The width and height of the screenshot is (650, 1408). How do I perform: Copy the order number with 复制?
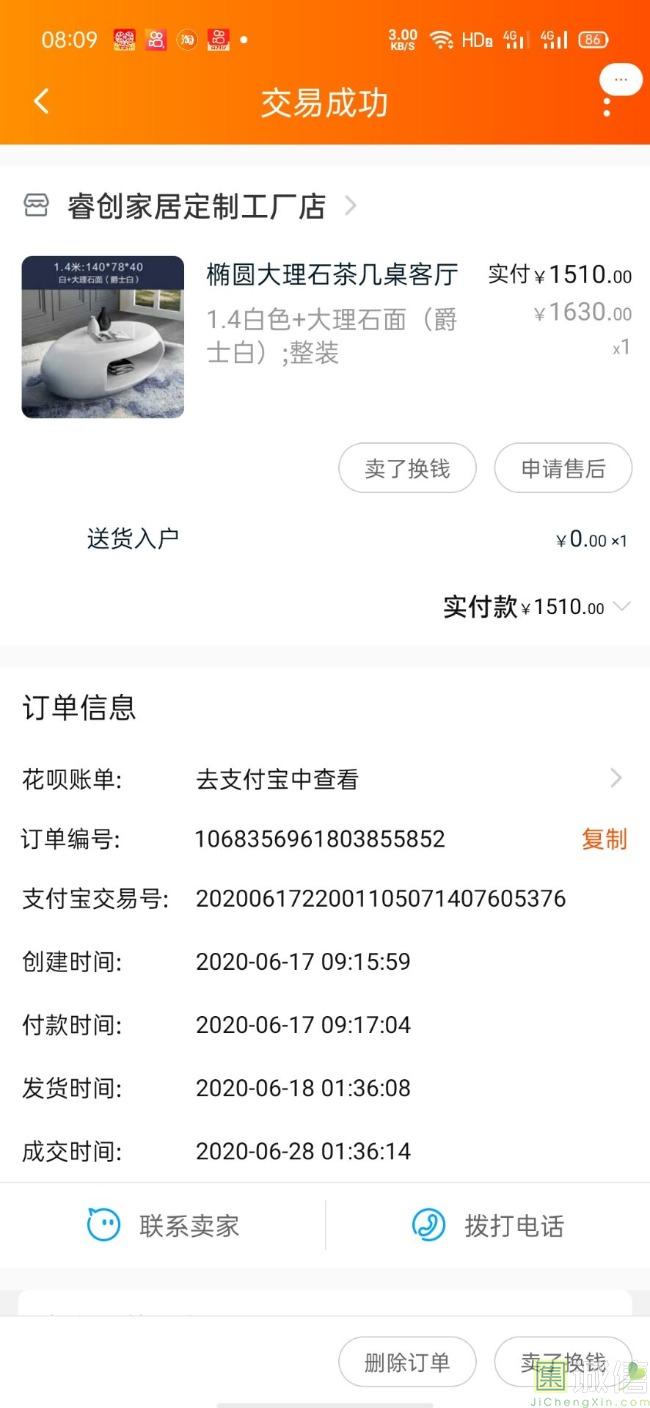[604, 839]
